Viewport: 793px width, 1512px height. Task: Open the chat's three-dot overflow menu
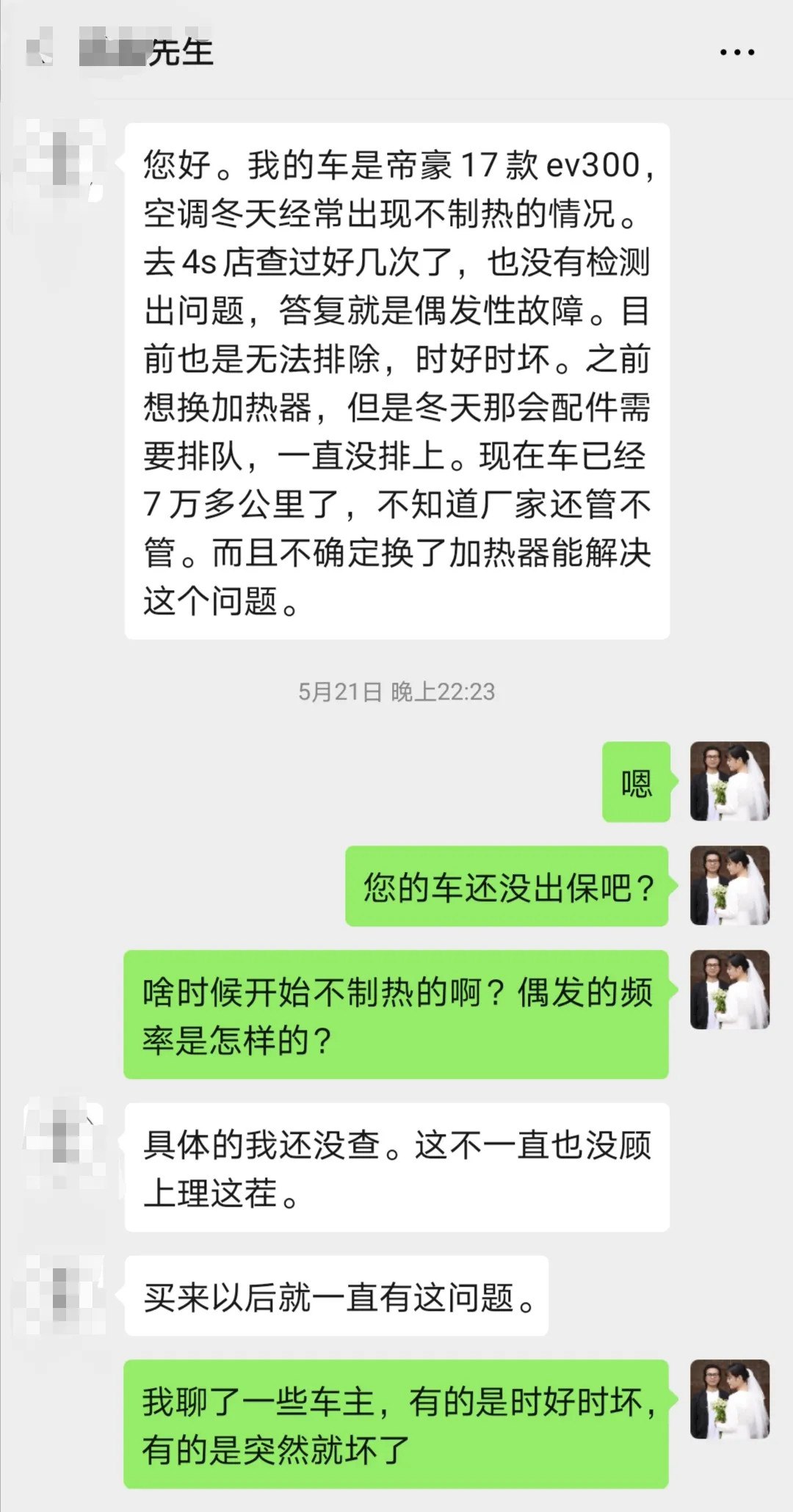click(736, 53)
